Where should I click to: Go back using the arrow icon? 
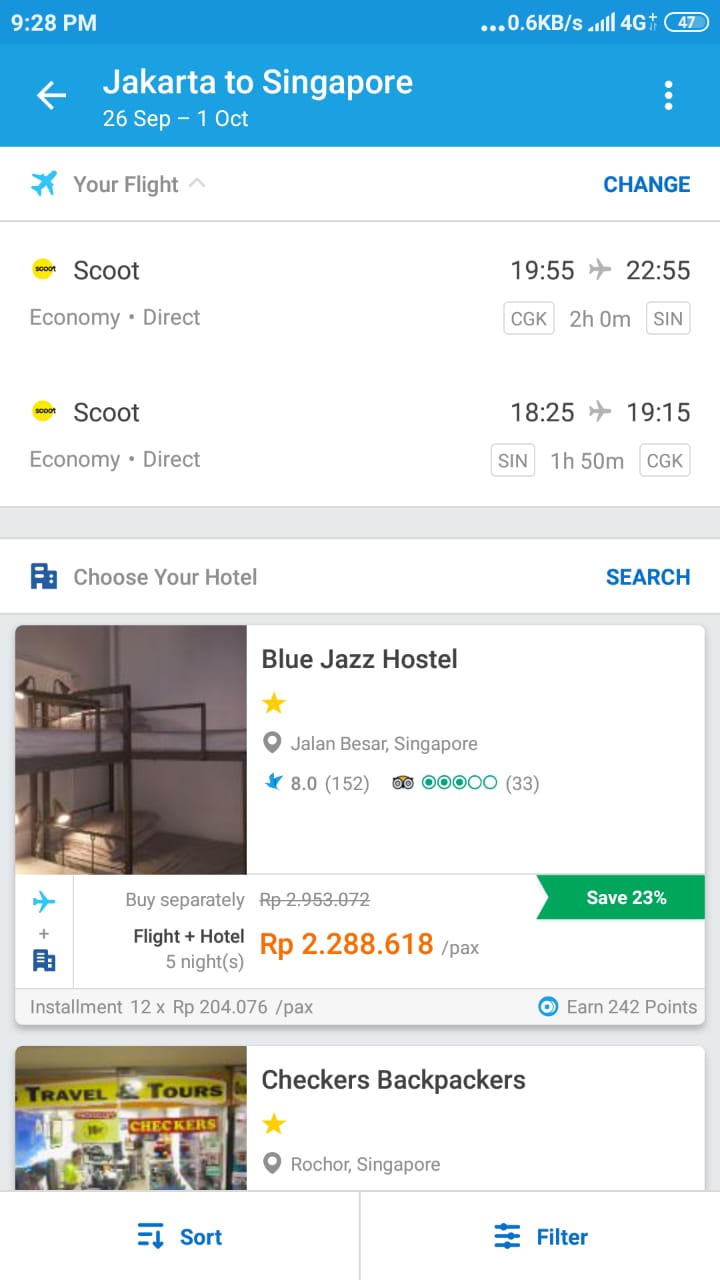pos(51,96)
